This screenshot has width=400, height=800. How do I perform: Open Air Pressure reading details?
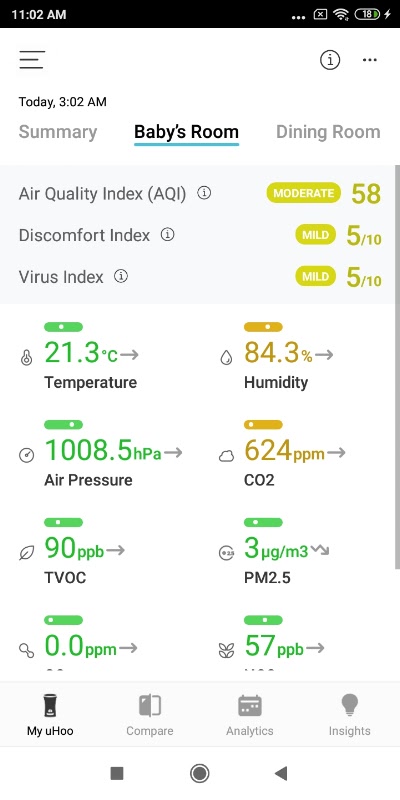(x=101, y=454)
